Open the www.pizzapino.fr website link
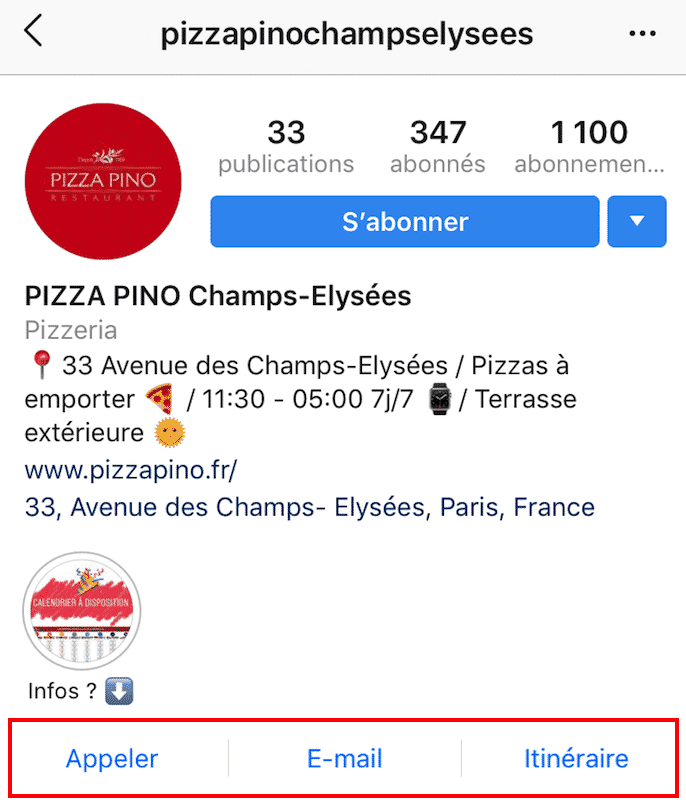Image resolution: width=686 pixels, height=806 pixels. click(130, 470)
